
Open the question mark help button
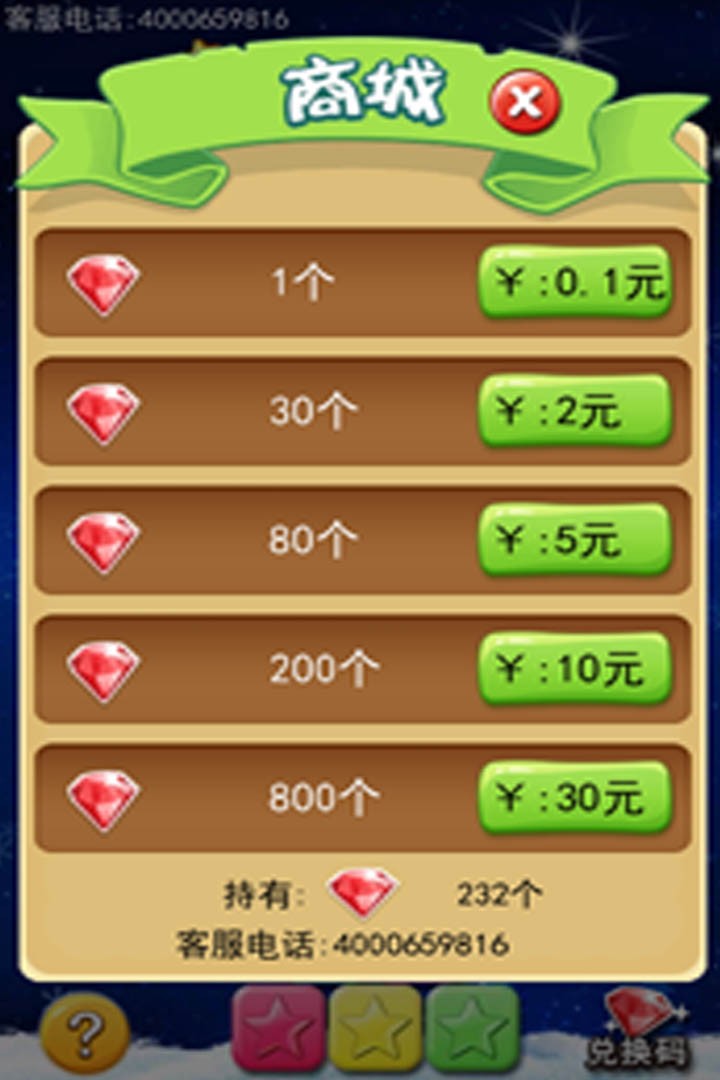pos(85,1033)
